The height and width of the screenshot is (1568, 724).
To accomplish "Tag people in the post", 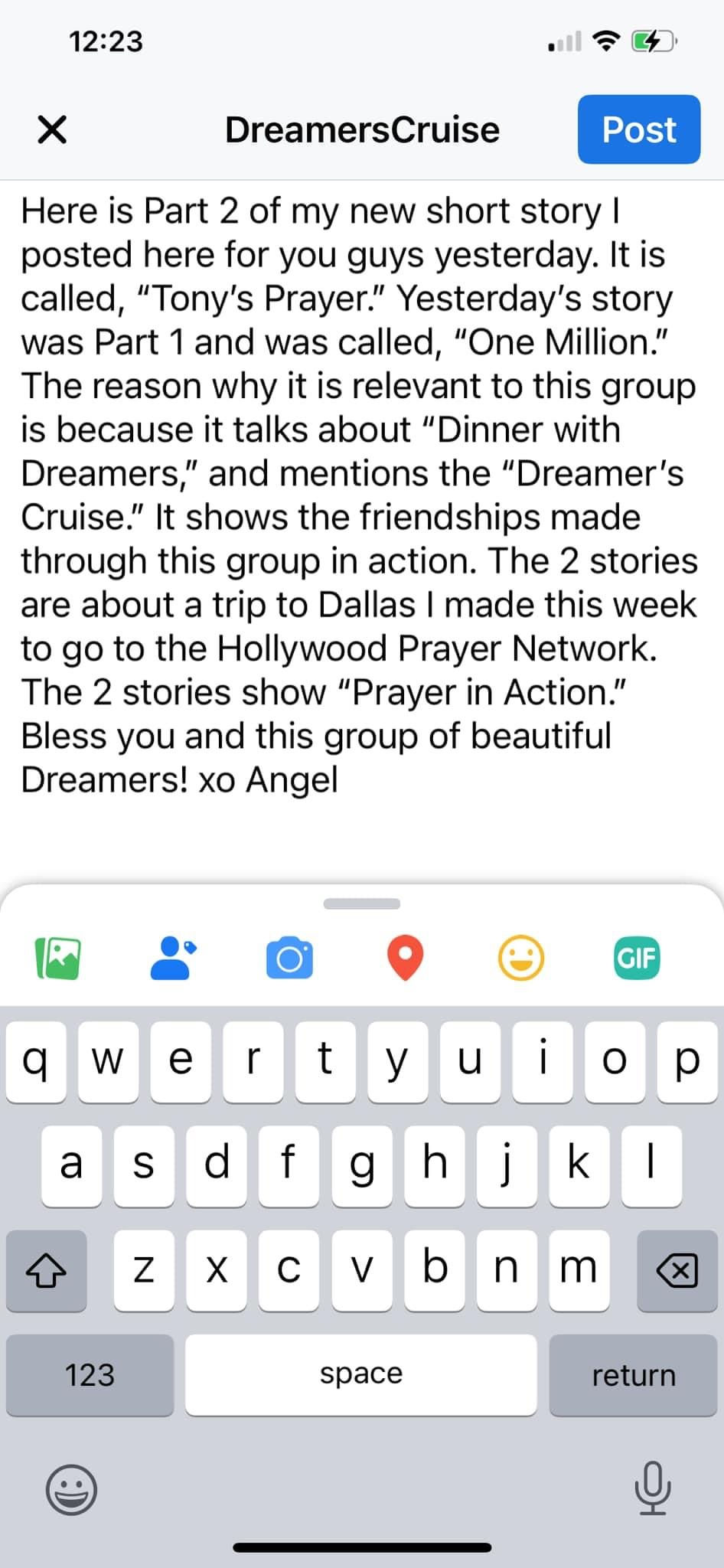I will (x=172, y=958).
